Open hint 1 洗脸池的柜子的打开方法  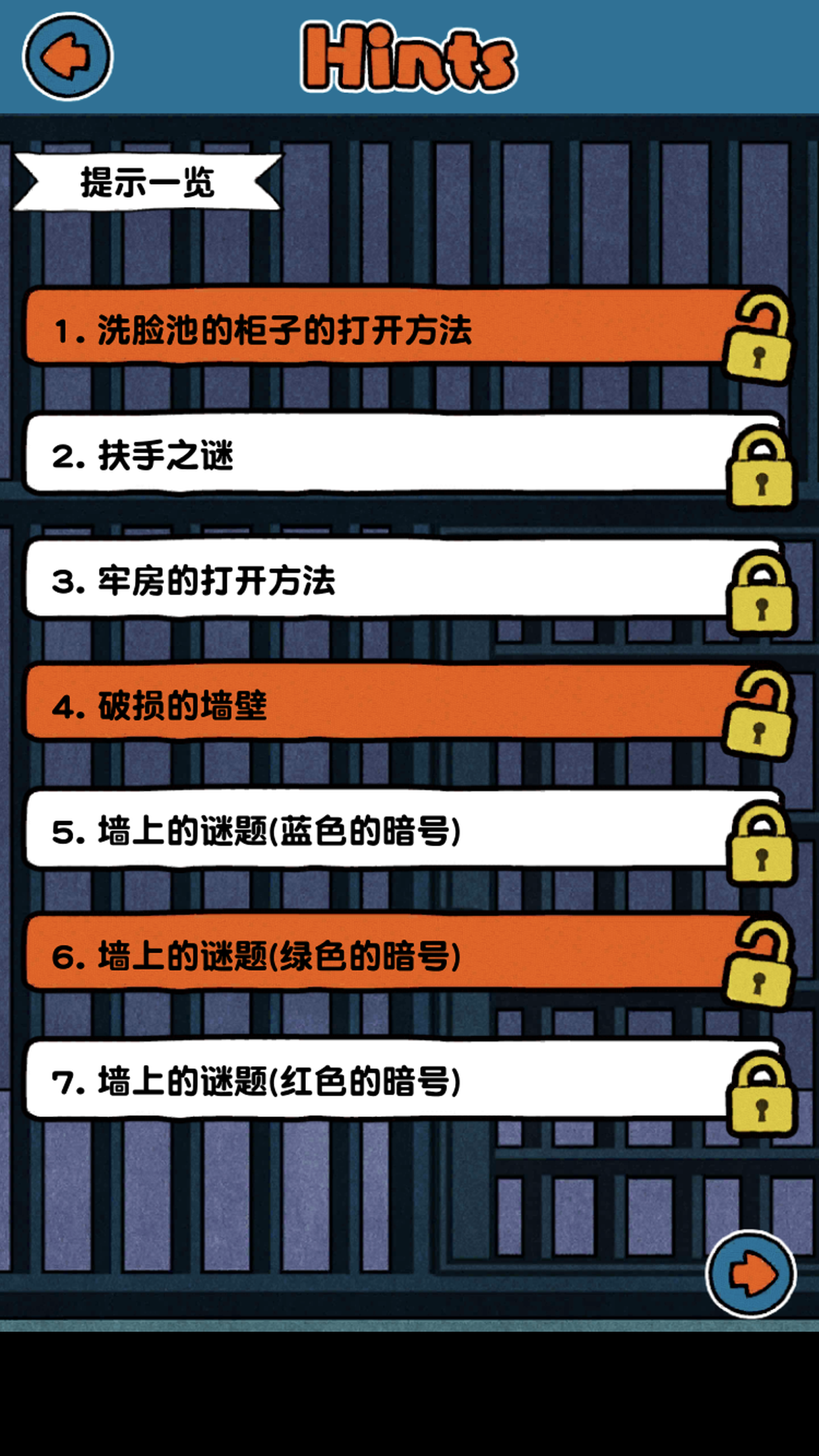[408, 327]
